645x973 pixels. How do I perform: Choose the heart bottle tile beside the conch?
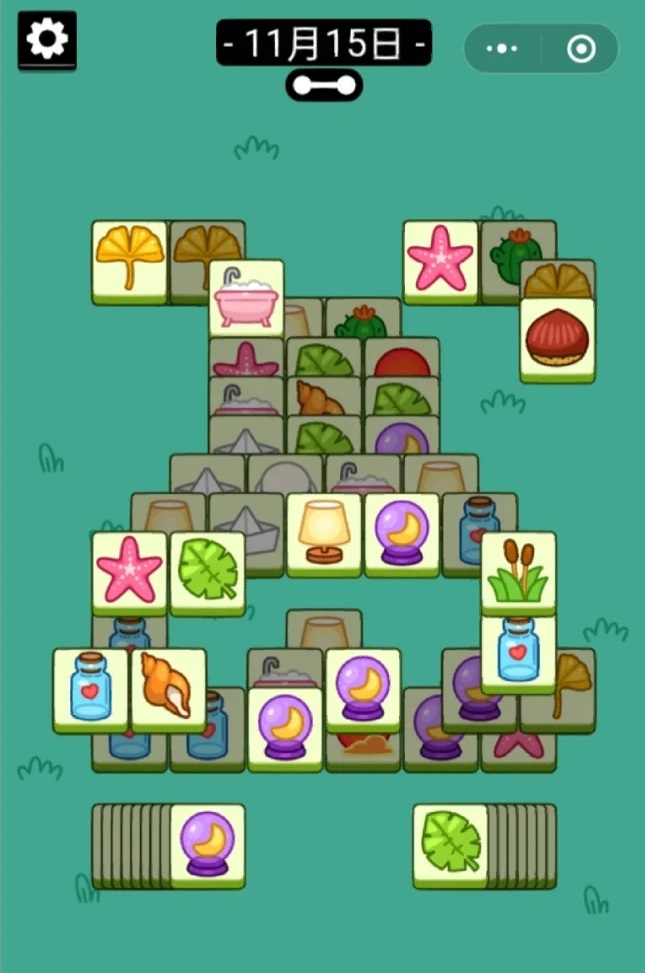[x=90, y=688]
